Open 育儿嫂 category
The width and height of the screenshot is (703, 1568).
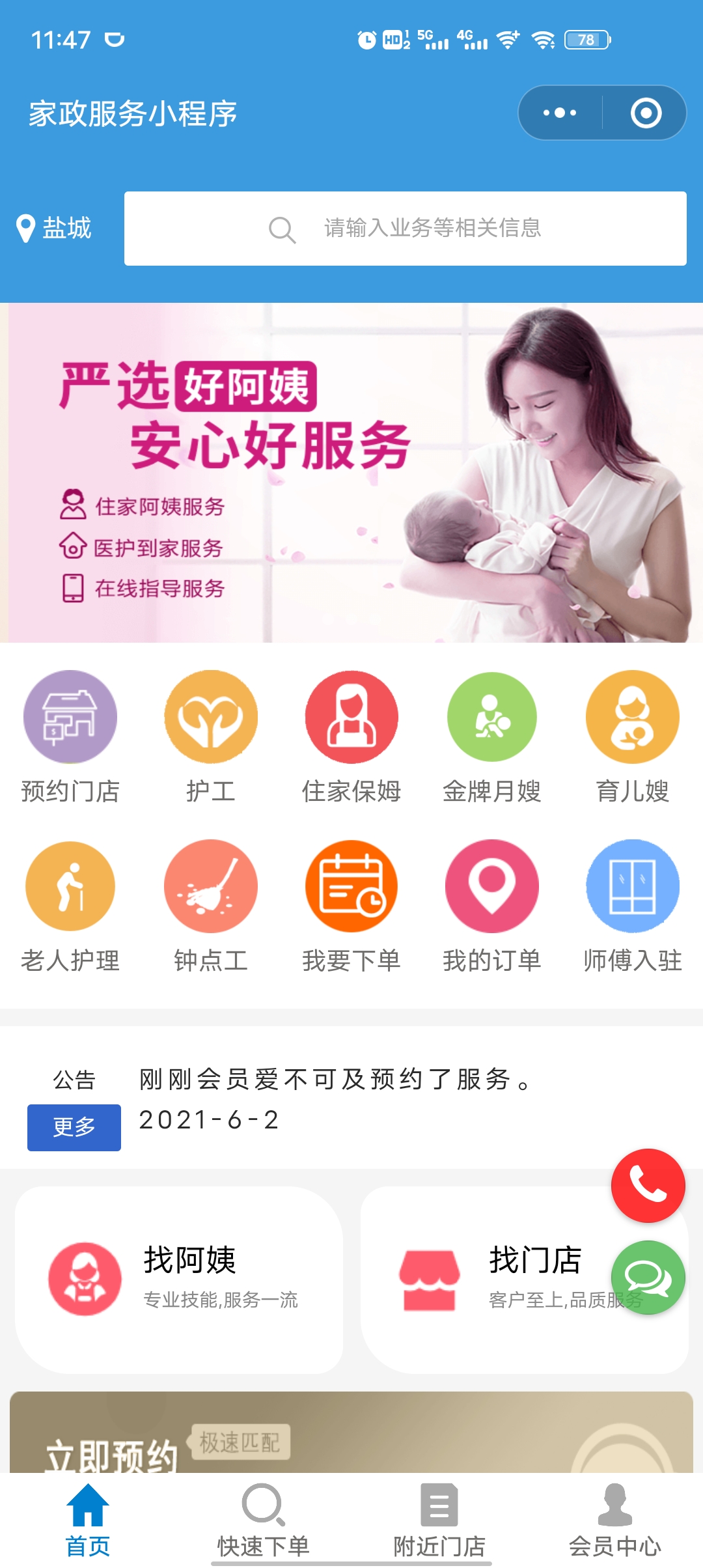[x=633, y=736]
